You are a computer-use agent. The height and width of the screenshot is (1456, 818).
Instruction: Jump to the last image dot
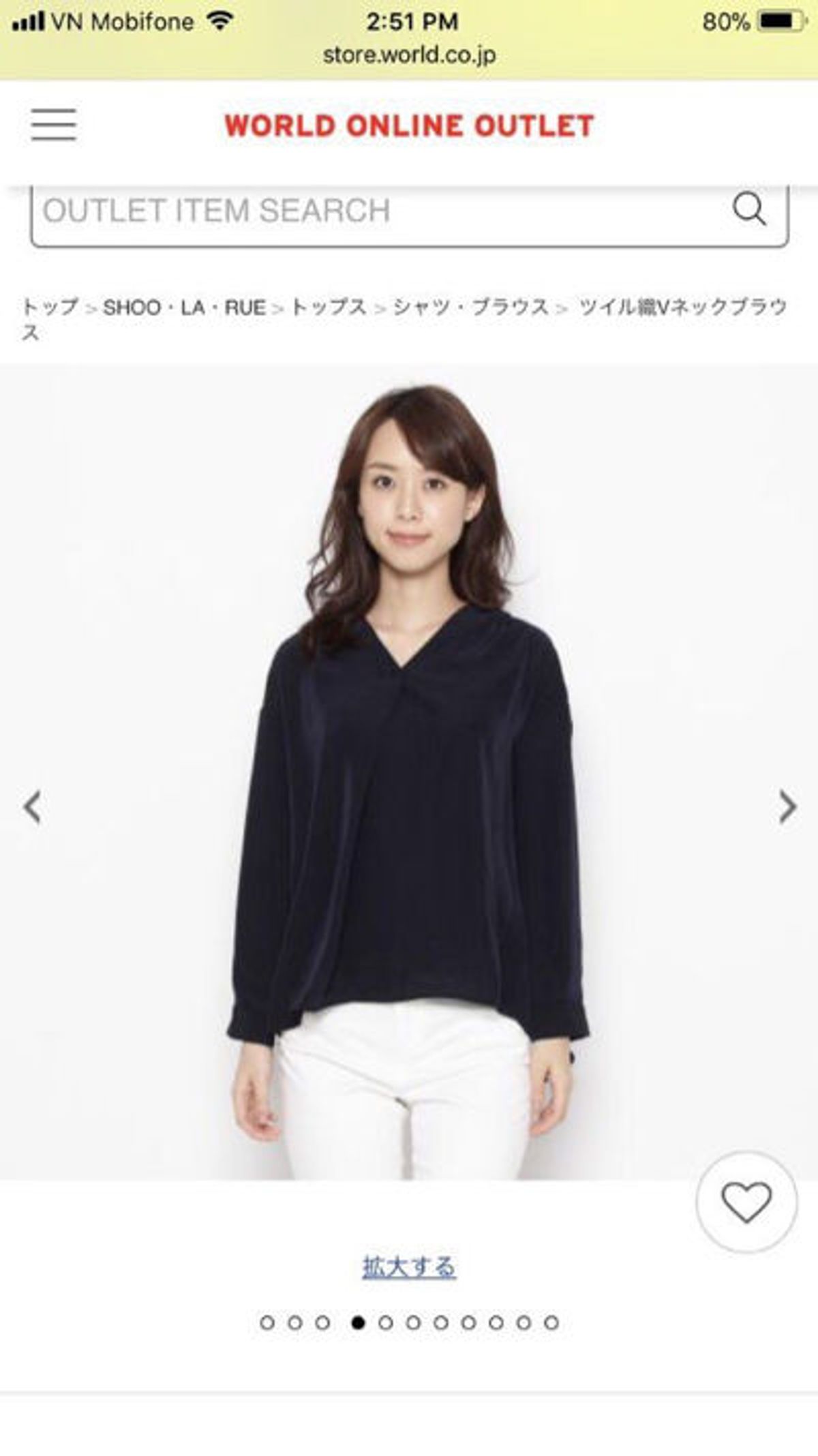551,1323
